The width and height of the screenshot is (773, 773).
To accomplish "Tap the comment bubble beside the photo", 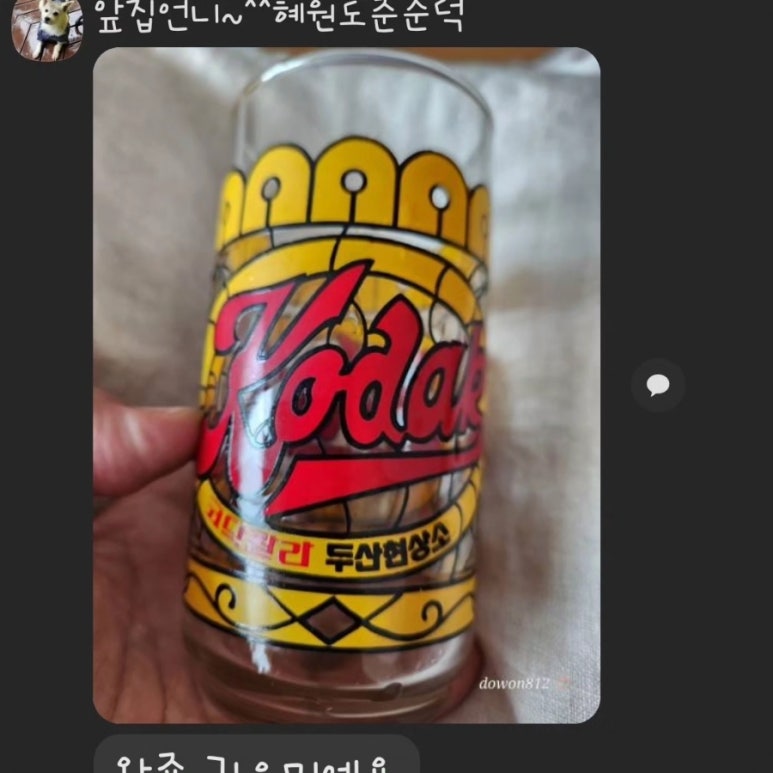I will [x=657, y=385].
